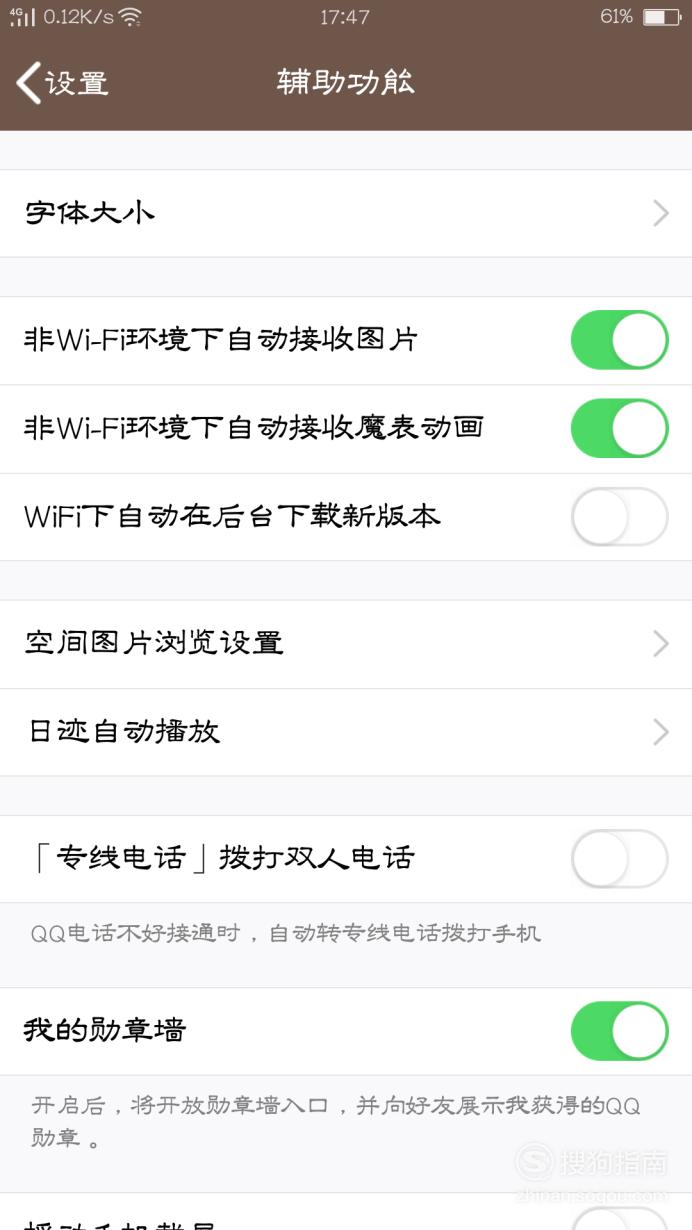This screenshot has height=1230, width=692.
Task: Switch off 我的勋章墙
Action: (x=619, y=1031)
